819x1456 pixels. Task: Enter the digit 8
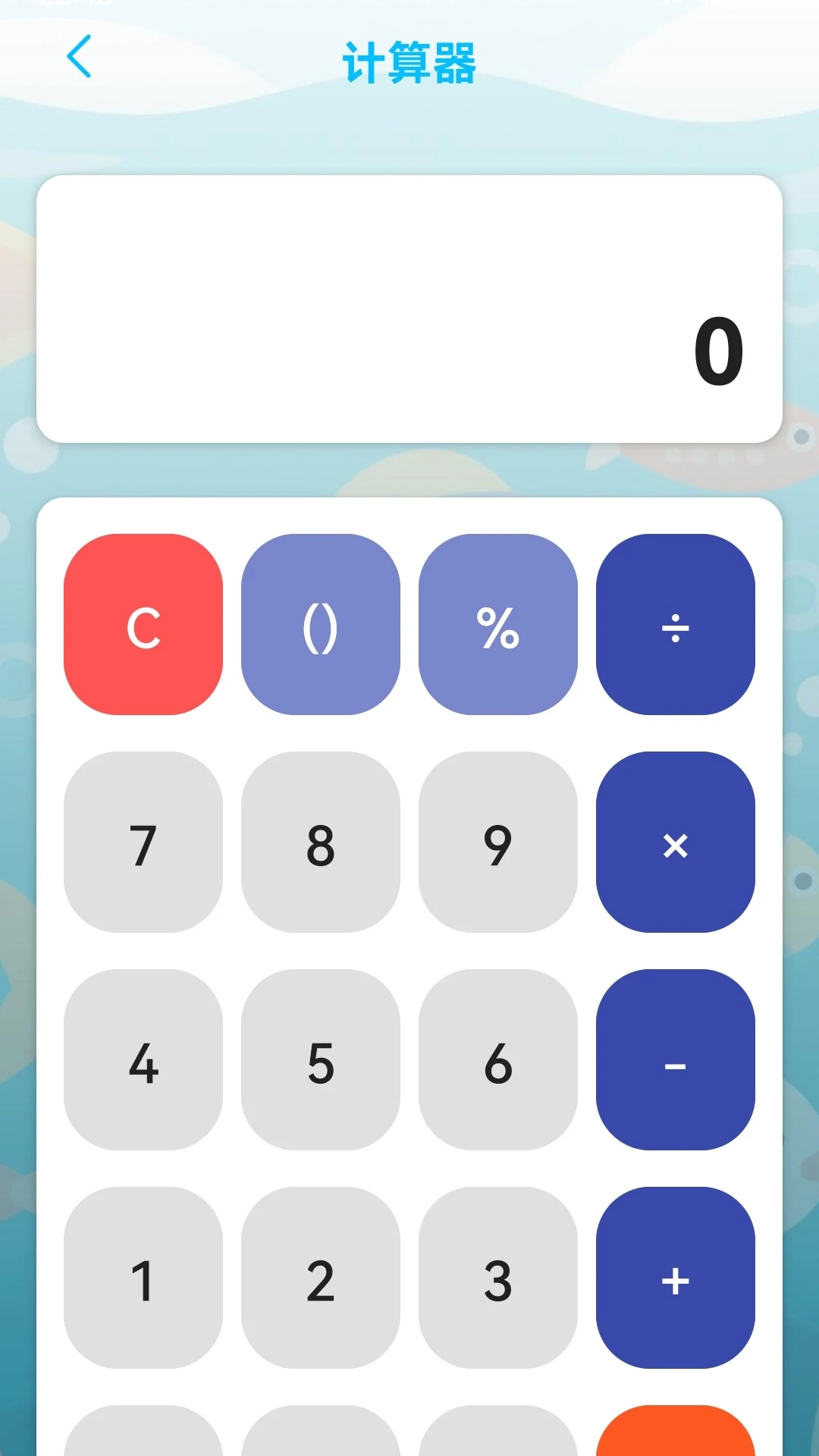321,842
